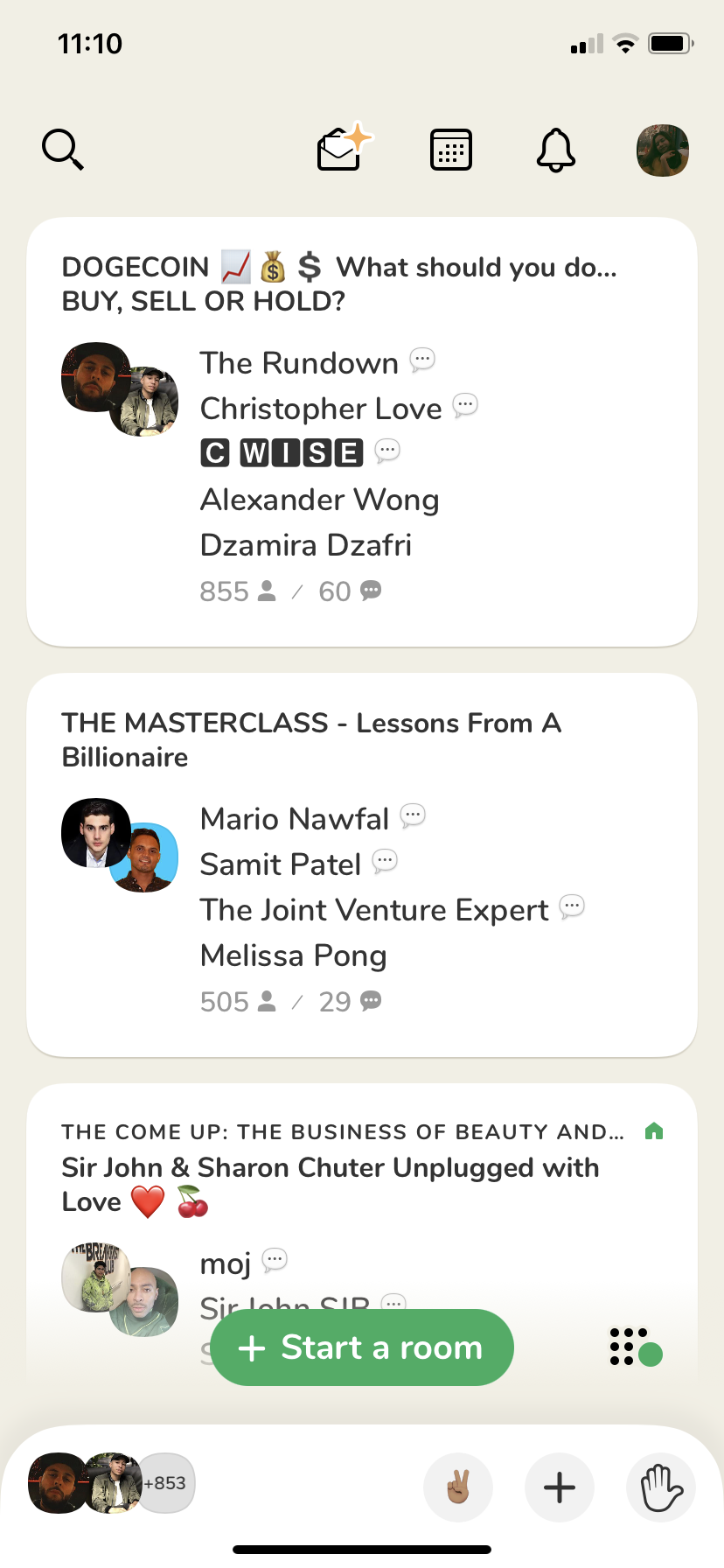Open the available friends dots grid
The width and height of the screenshot is (724, 1568).
point(634,1347)
